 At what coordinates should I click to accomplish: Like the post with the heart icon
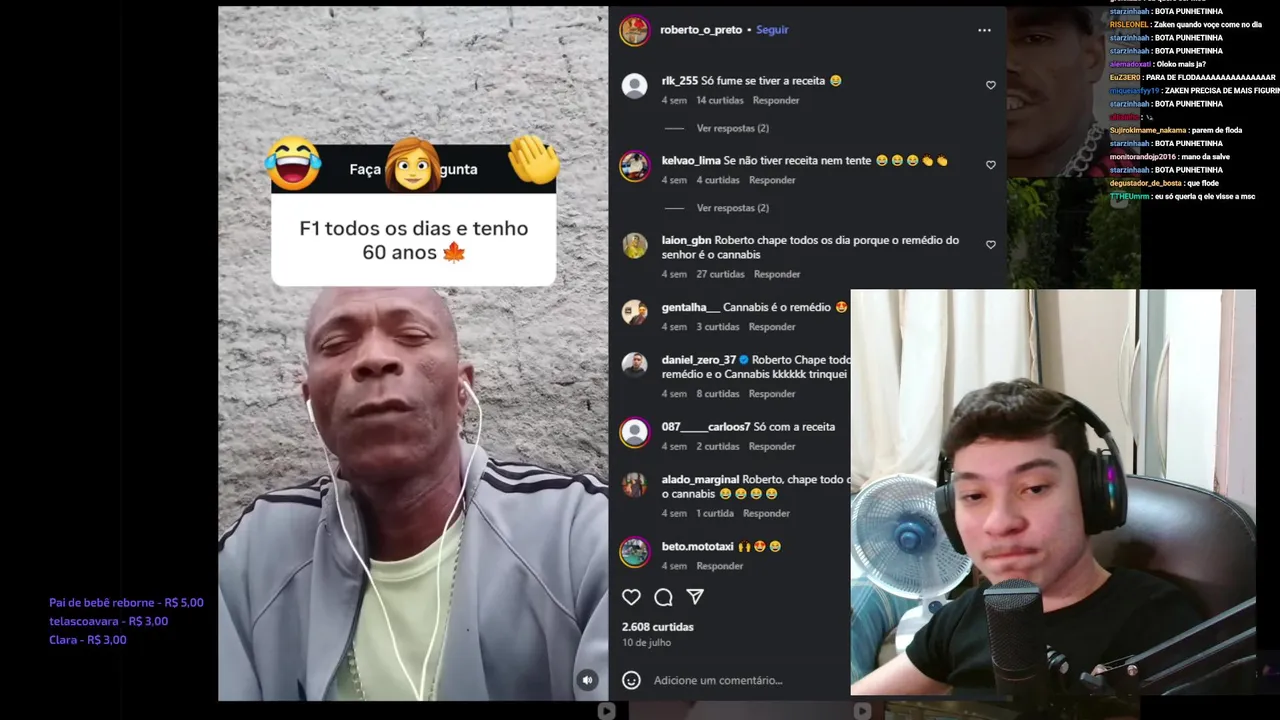coord(631,597)
